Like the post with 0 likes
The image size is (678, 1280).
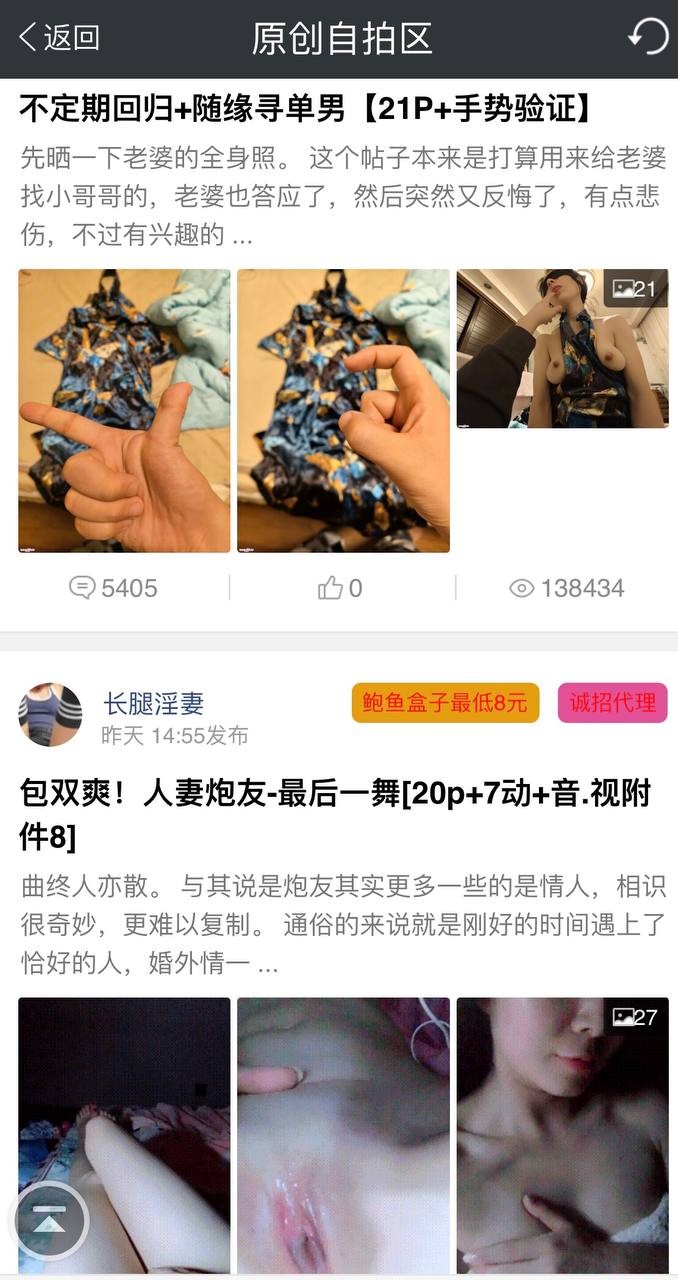[340, 588]
